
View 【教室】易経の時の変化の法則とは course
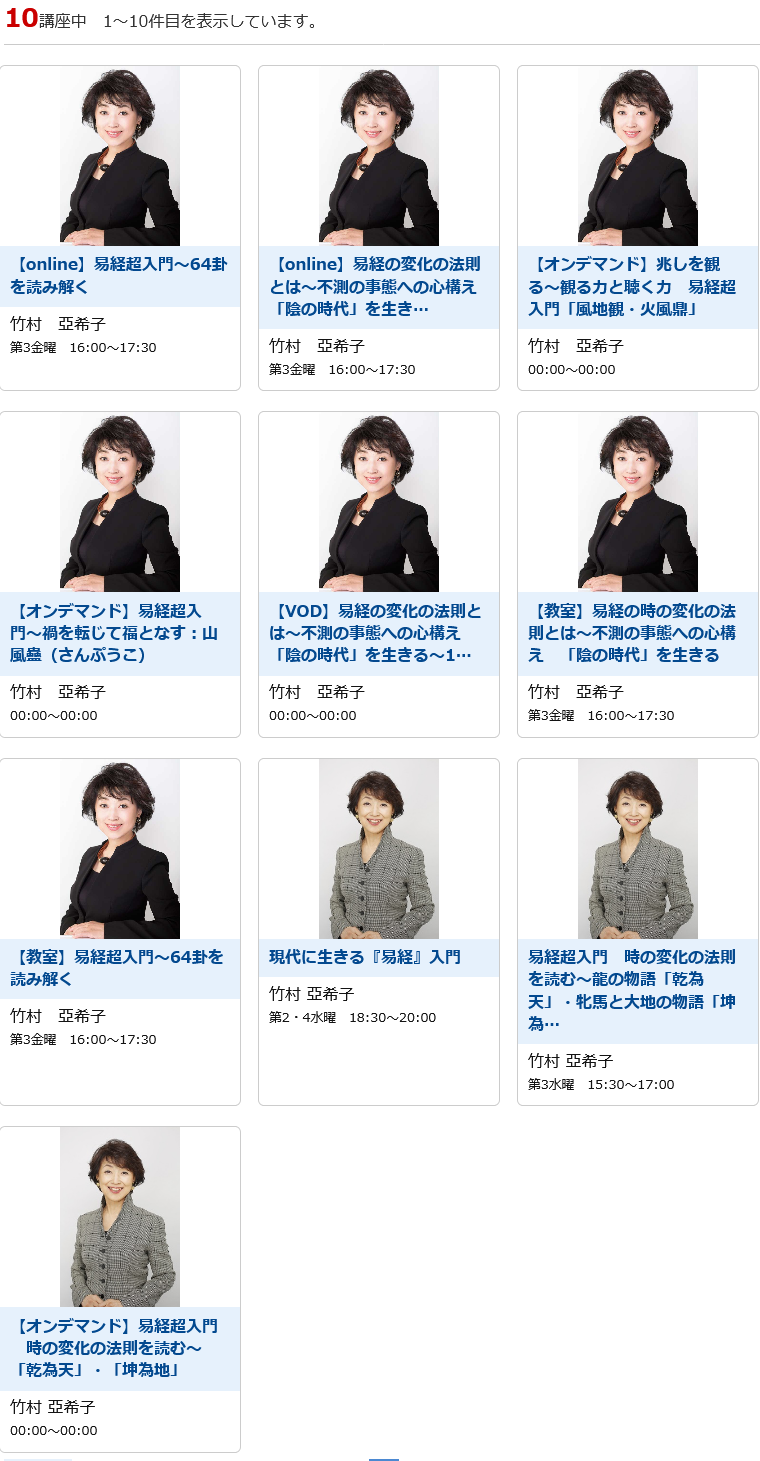pyautogui.click(x=636, y=632)
